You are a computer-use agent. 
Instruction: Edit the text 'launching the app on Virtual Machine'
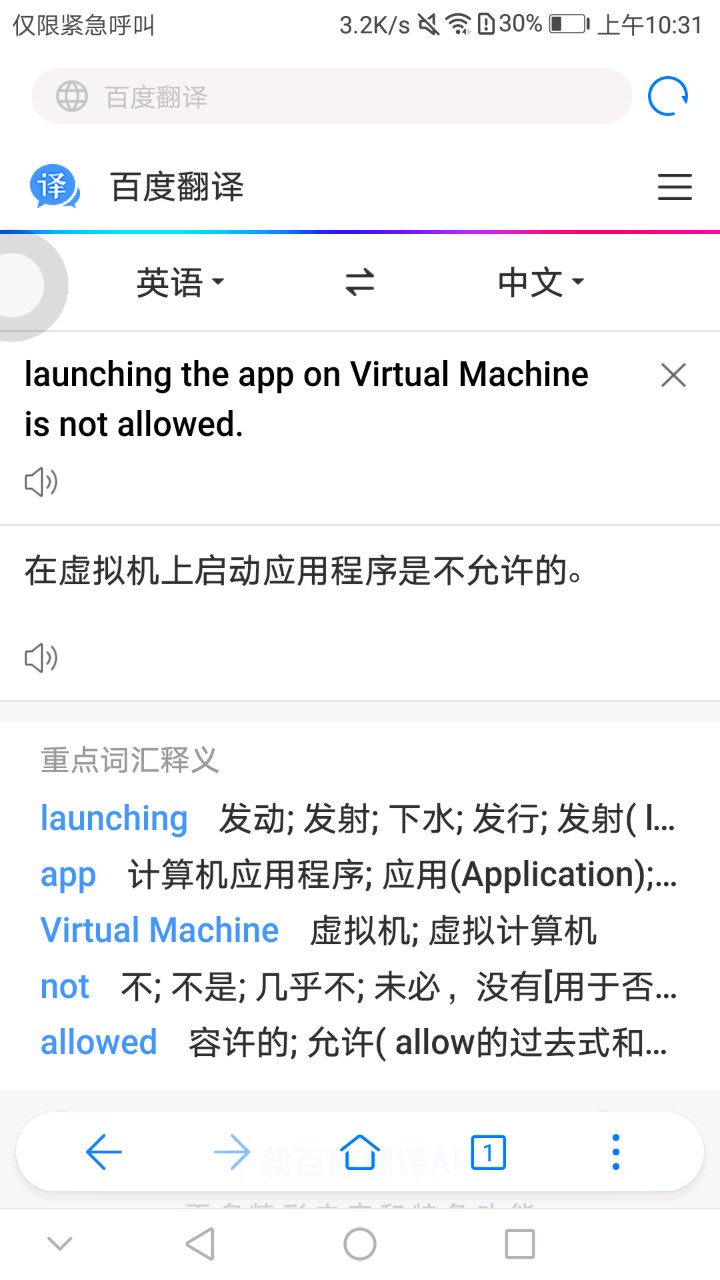tap(306, 375)
